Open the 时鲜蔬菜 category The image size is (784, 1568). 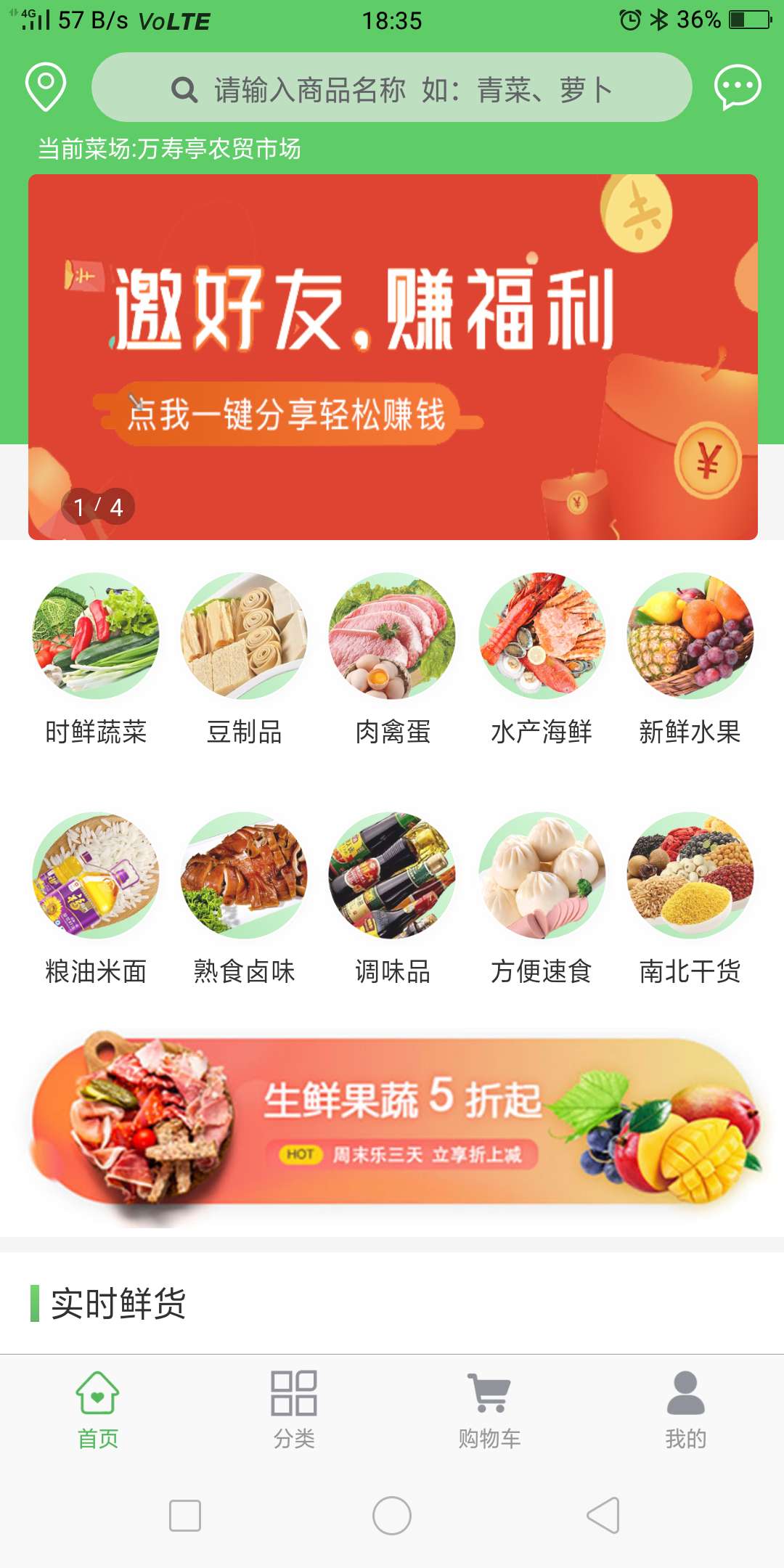(x=96, y=657)
